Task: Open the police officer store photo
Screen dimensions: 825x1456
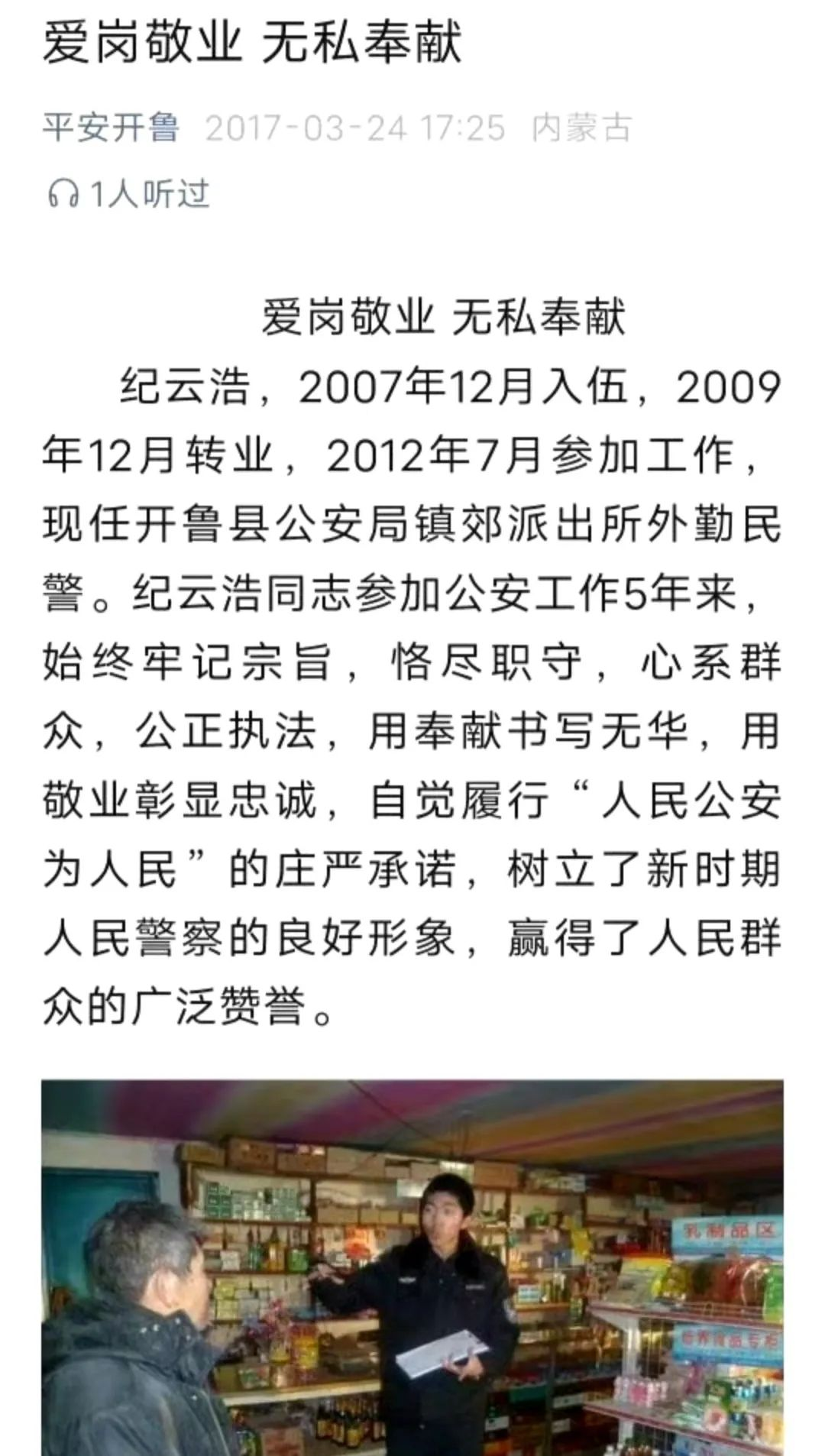Action: [x=412, y=1267]
